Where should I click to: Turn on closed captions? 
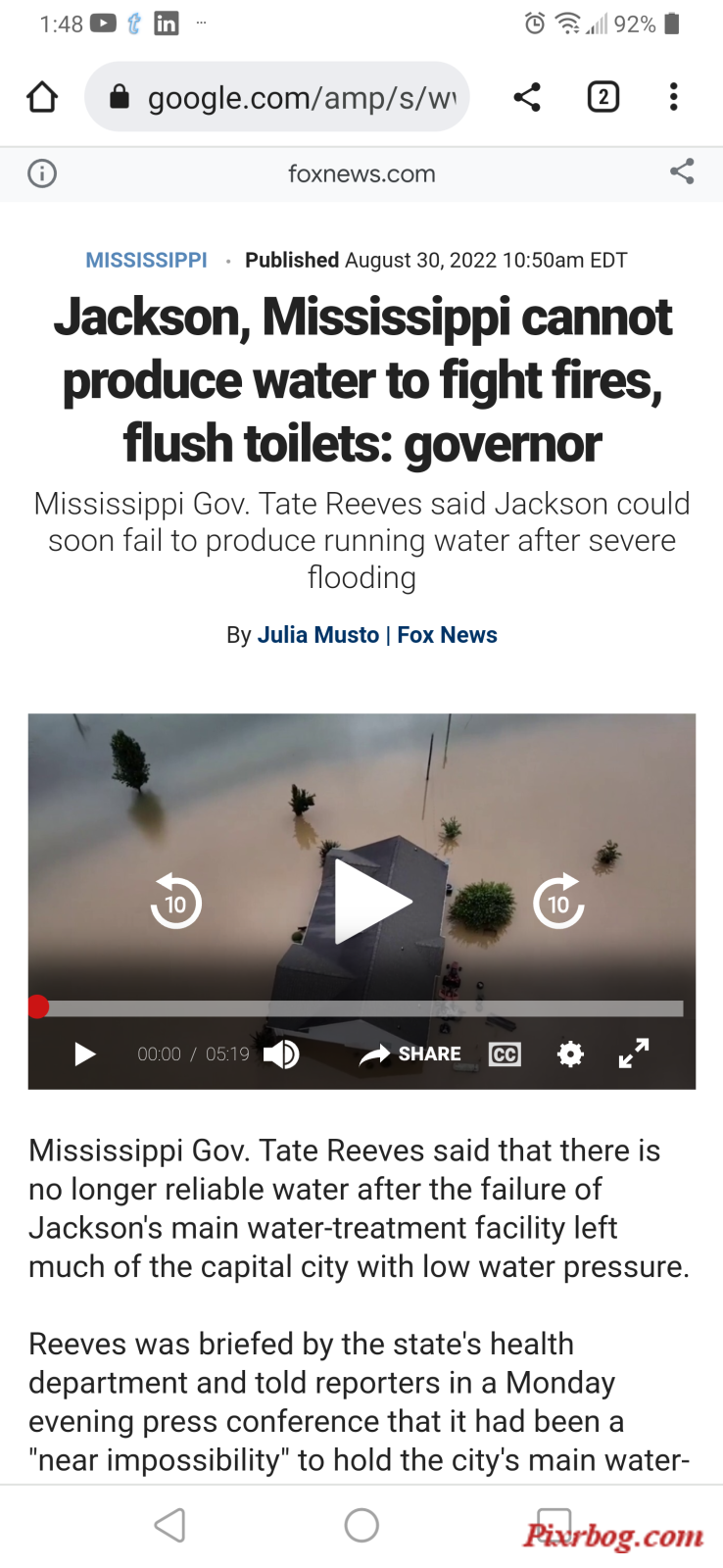tap(505, 1054)
